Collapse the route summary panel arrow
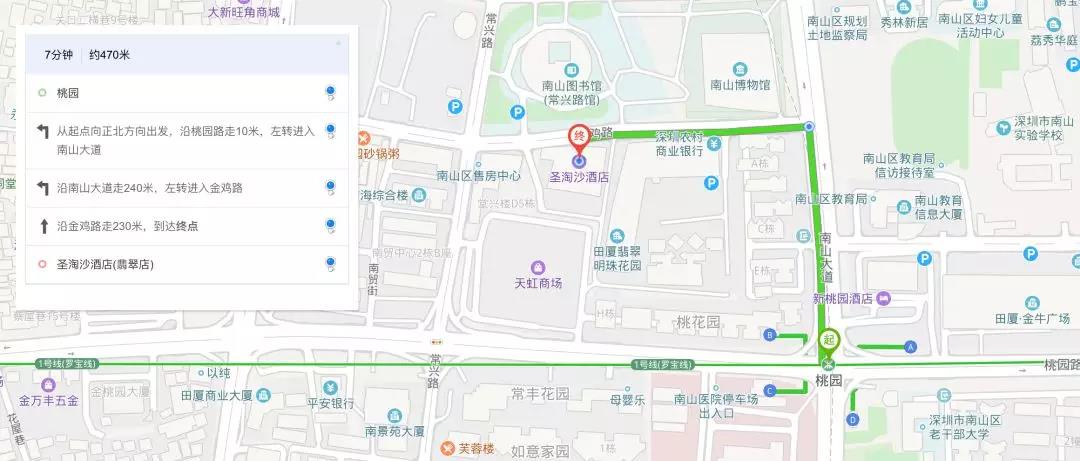This screenshot has height=461, width=1080. 338,44
